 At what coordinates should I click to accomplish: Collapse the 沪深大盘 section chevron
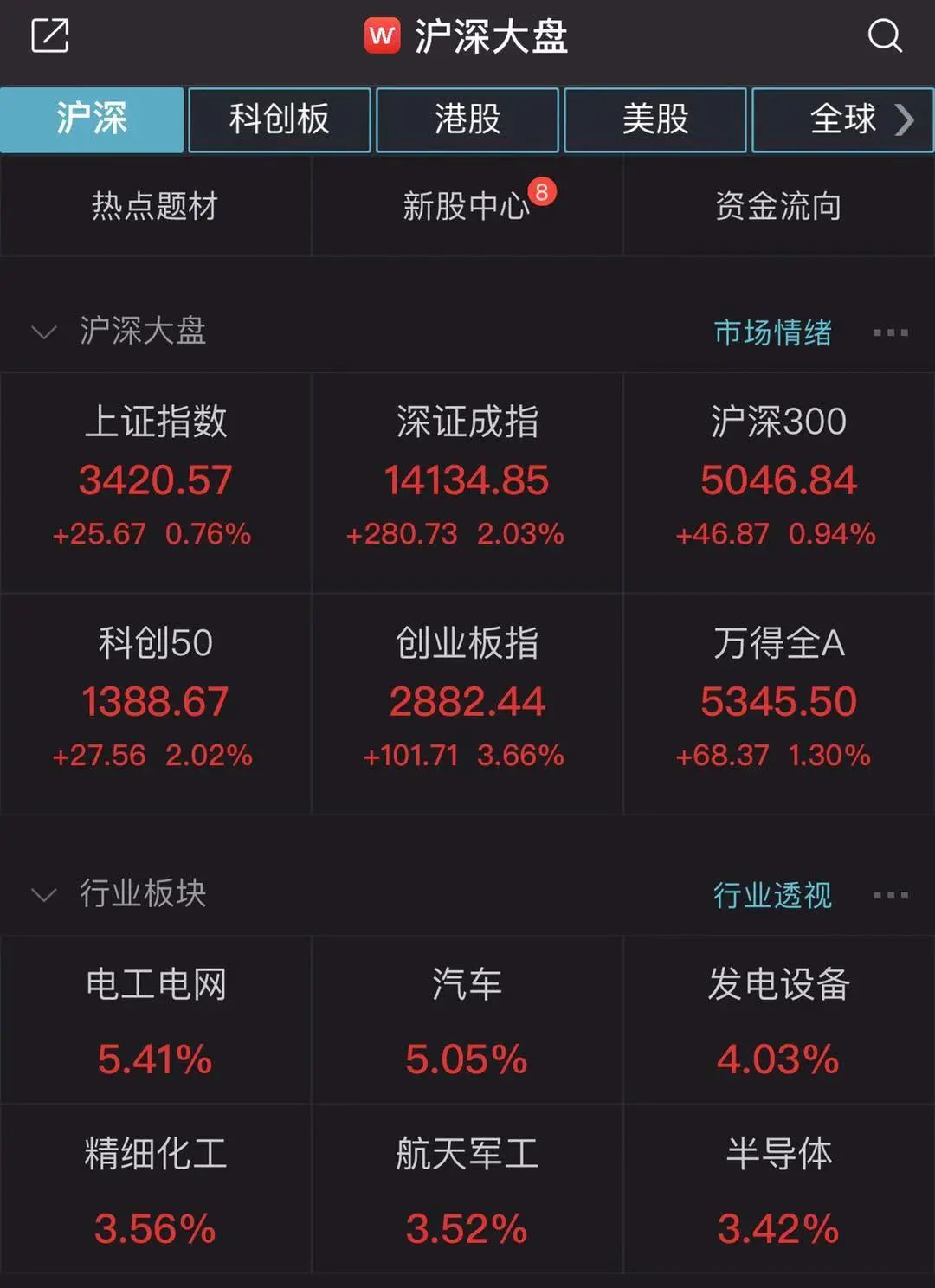43,332
